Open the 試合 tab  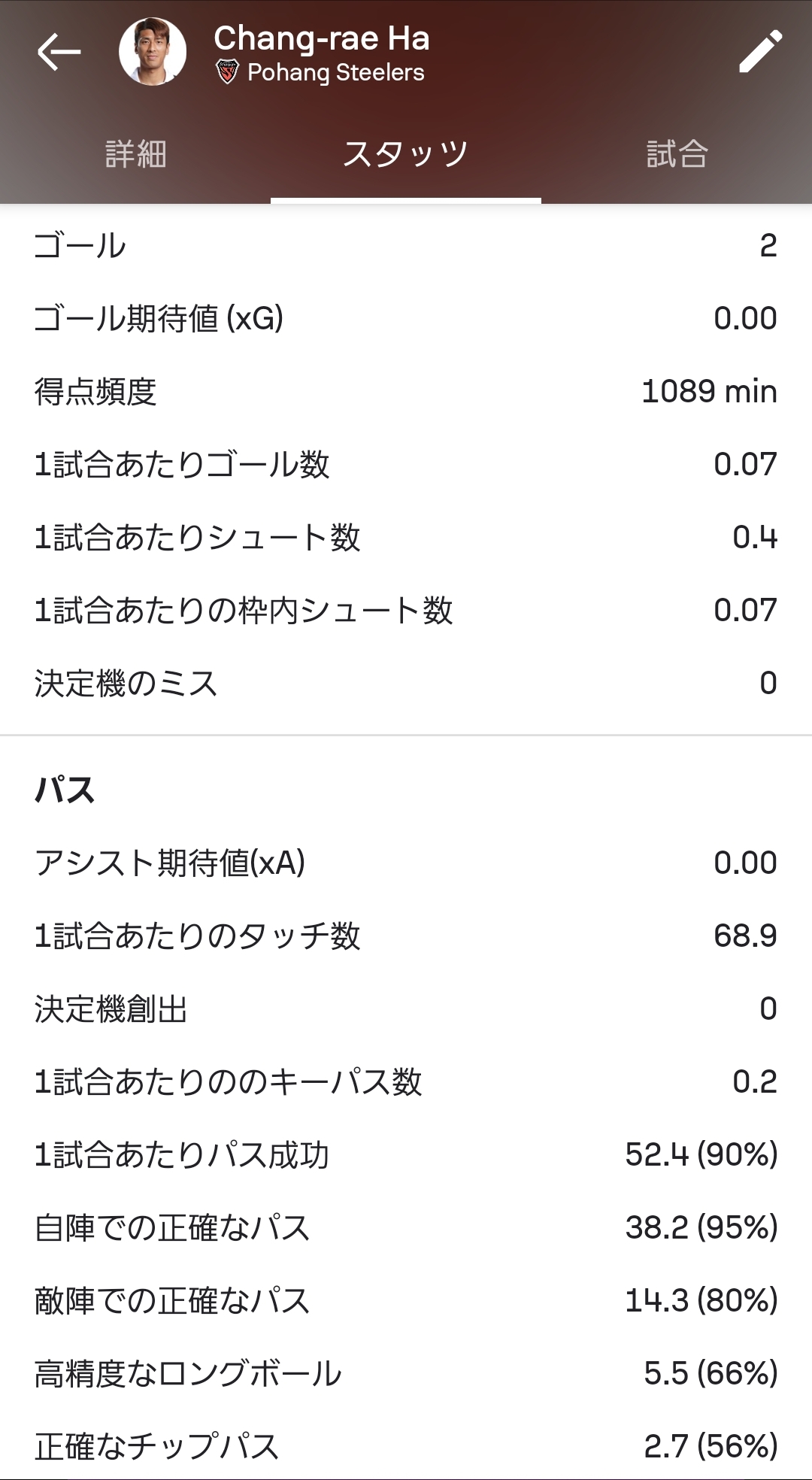point(677,154)
